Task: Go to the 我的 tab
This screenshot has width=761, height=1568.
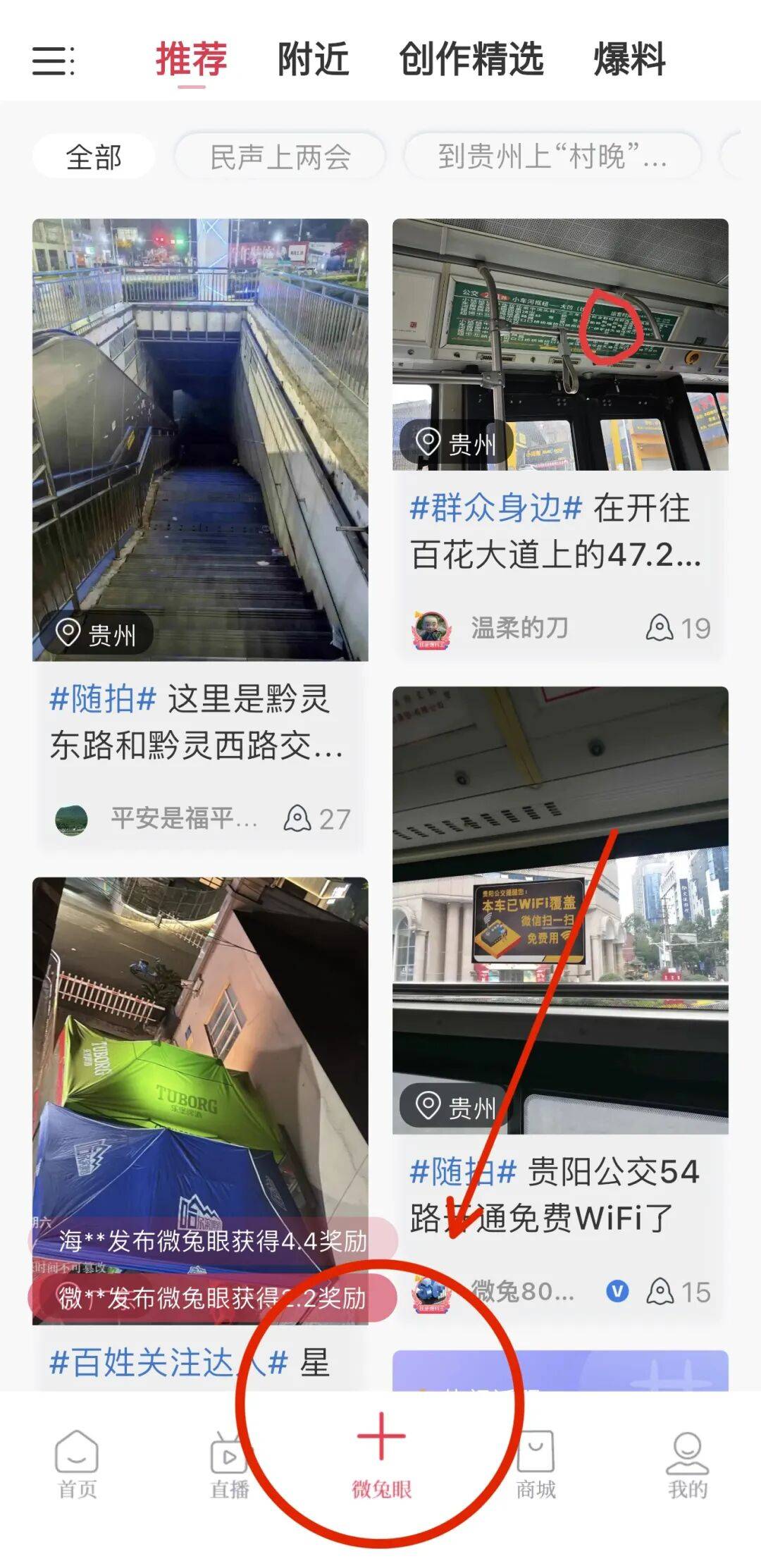Action: (688, 1466)
